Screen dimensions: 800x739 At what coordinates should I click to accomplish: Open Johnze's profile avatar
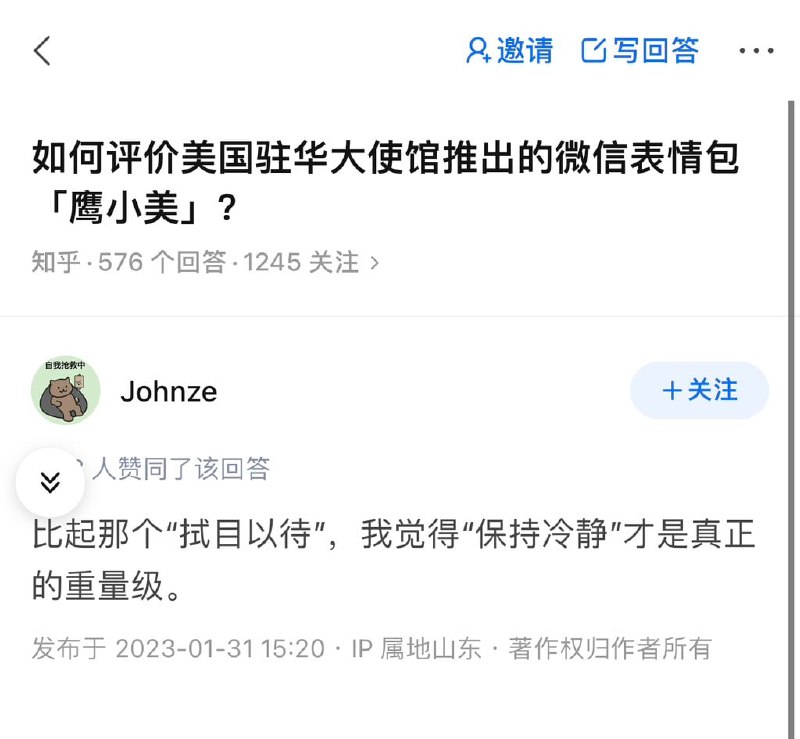tap(66, 391)
